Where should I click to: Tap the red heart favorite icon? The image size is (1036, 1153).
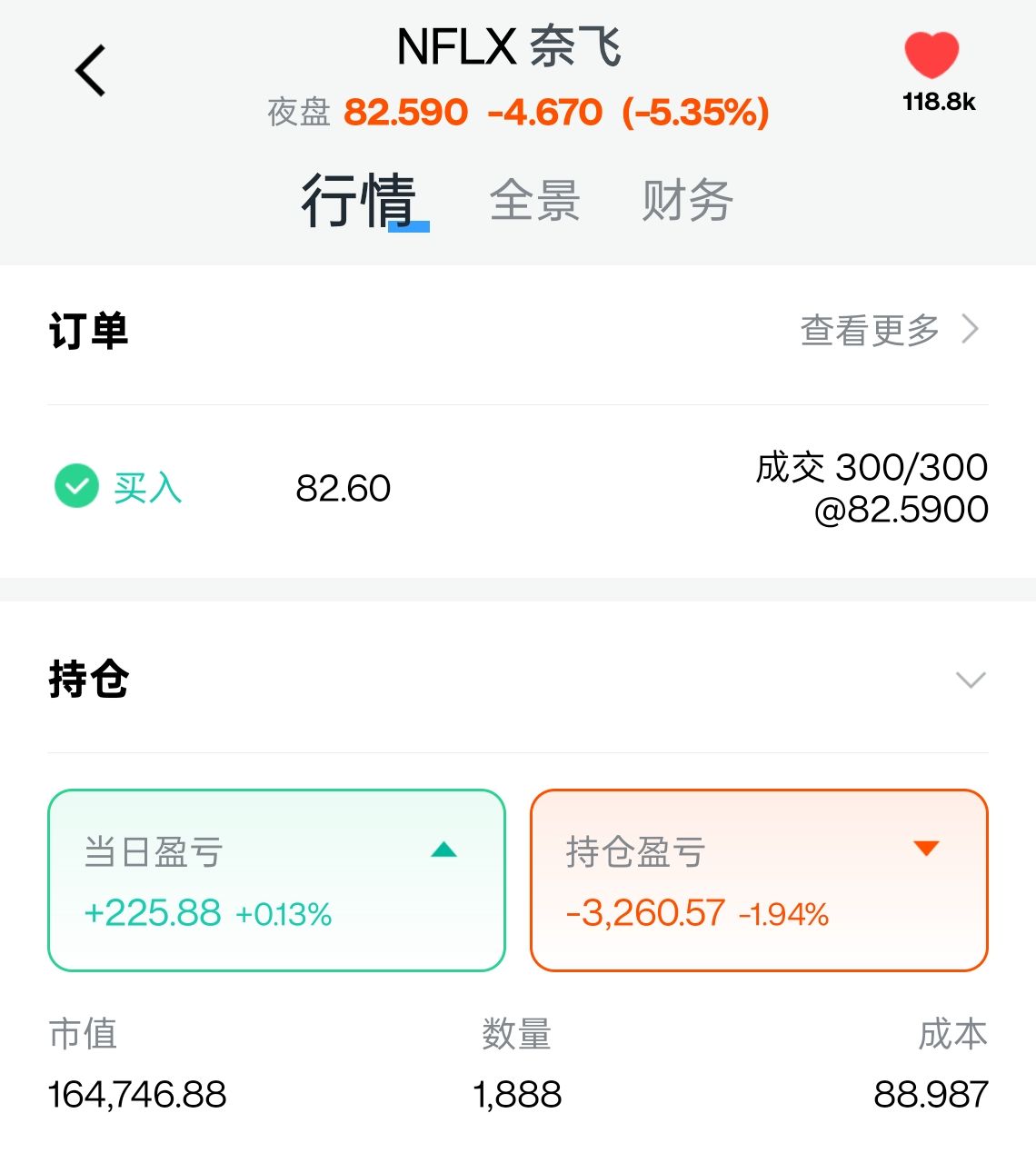(931, 55)
